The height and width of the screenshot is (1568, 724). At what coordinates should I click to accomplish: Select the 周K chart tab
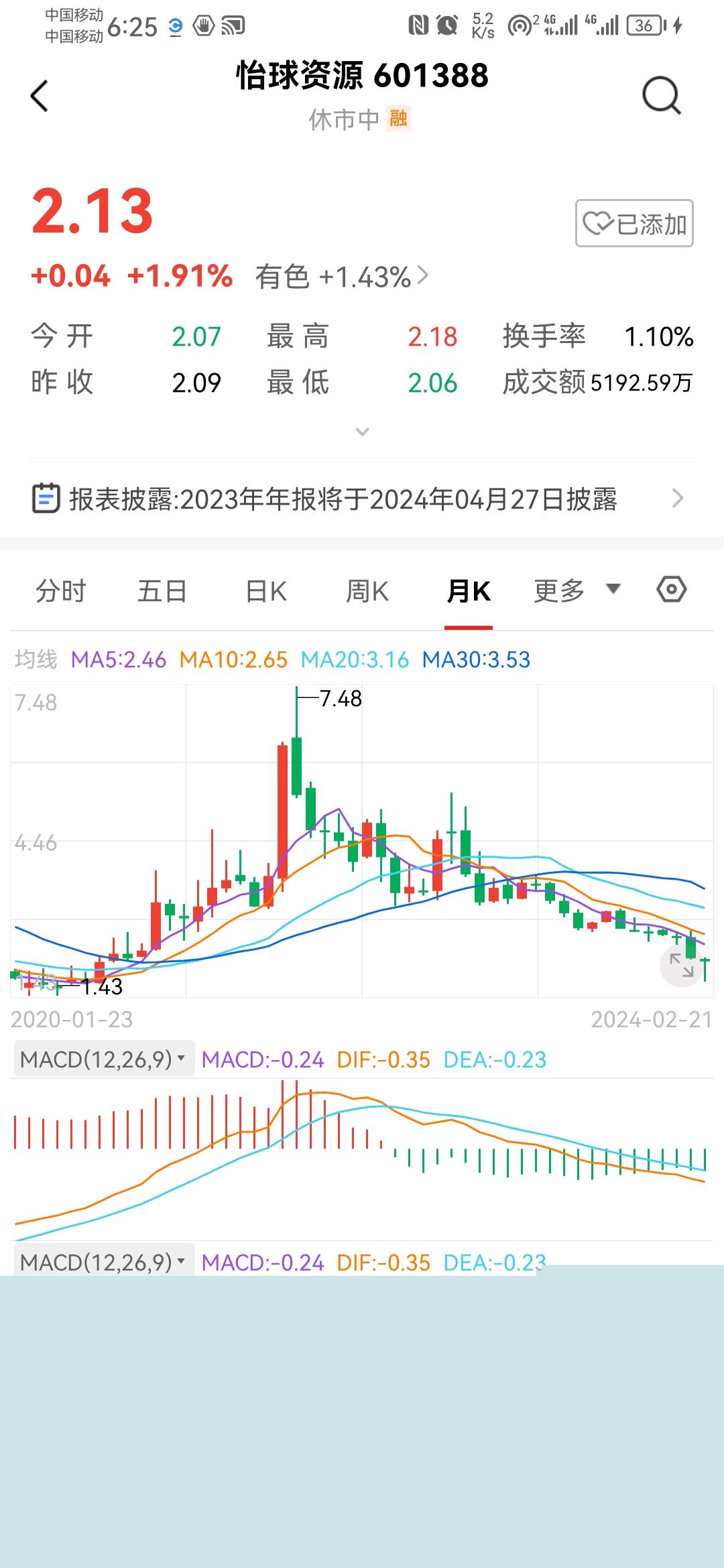coord(367,591)
